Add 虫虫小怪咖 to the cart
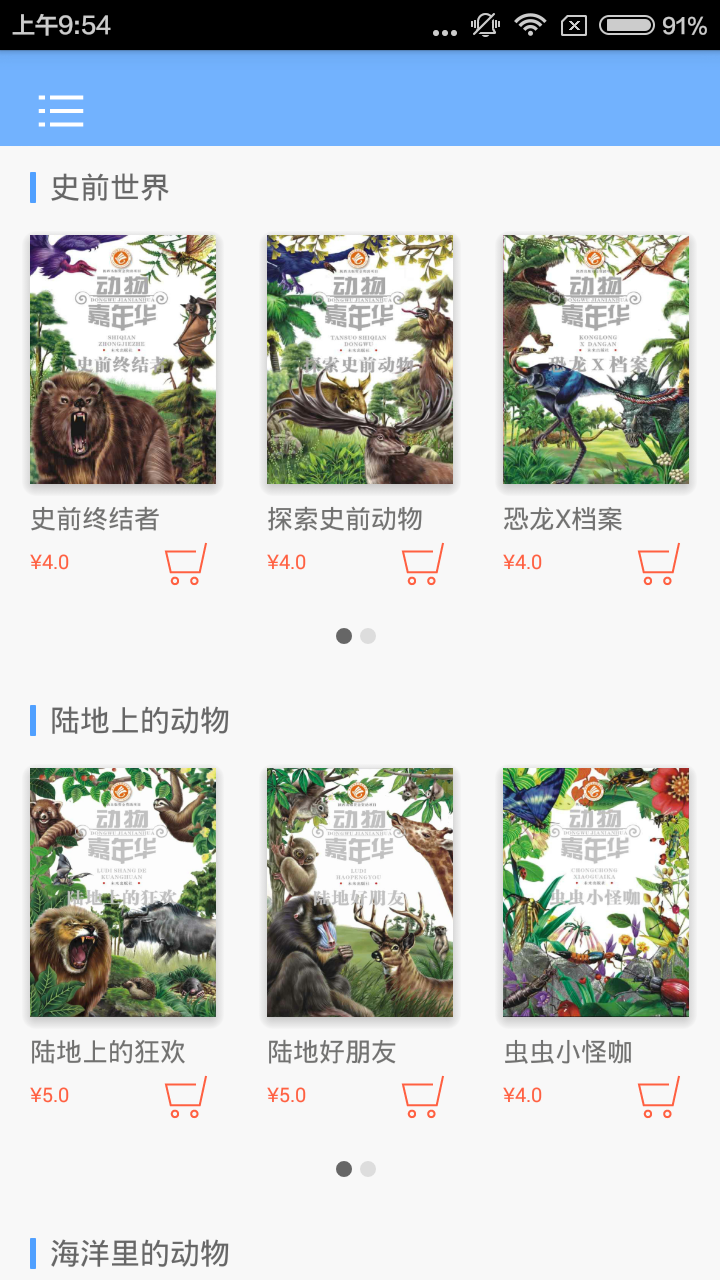720x1280 pixels. [659, 1097]
